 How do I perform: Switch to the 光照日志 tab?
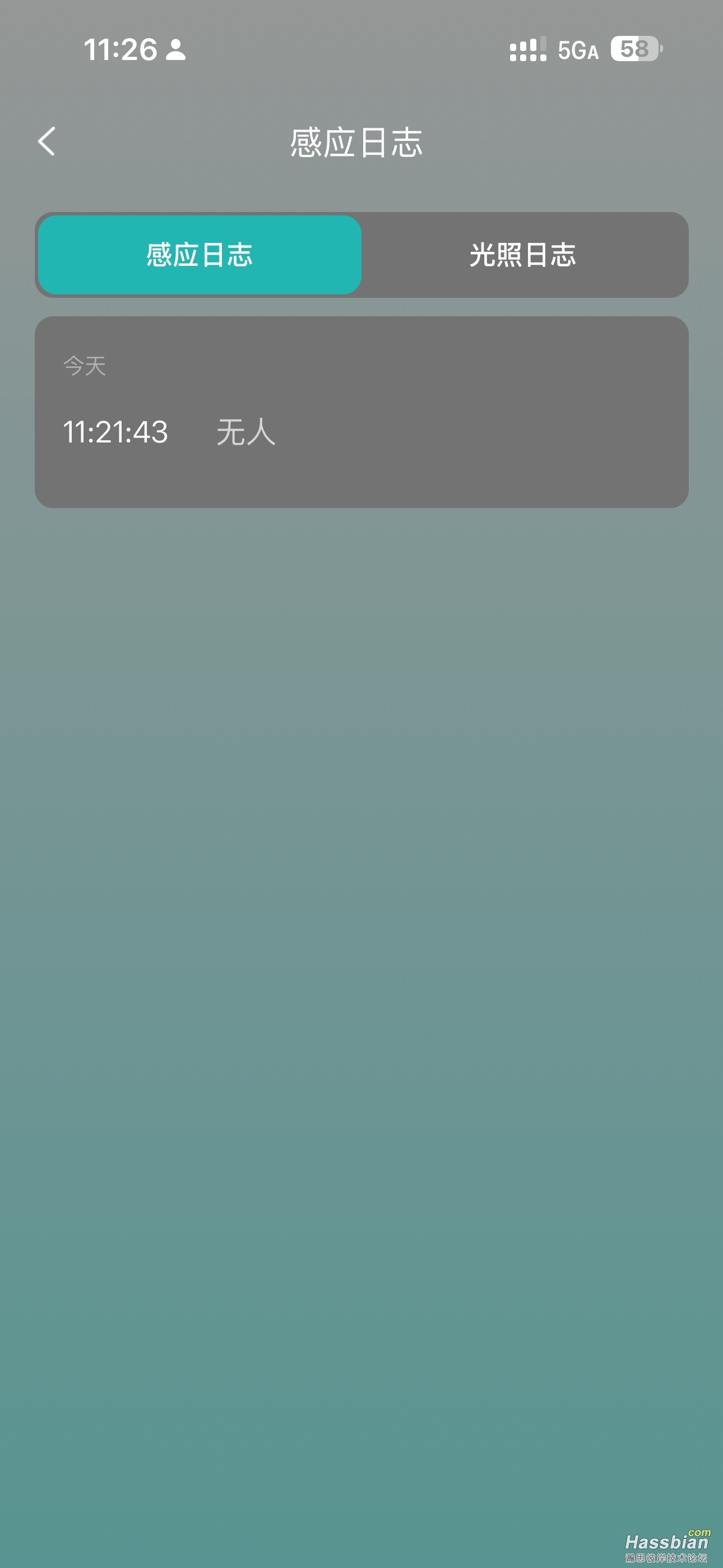point(523,255)
